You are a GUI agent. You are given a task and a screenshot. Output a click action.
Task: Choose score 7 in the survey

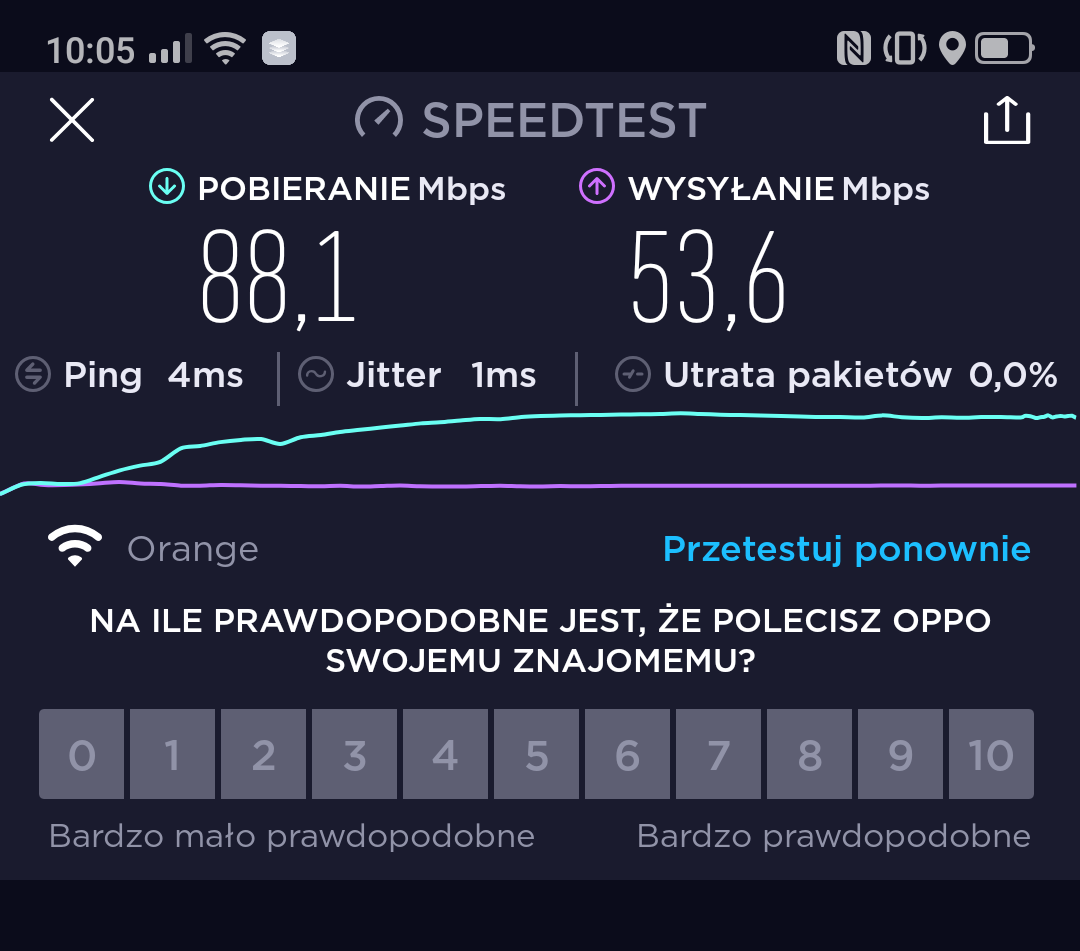coord(718,755)
